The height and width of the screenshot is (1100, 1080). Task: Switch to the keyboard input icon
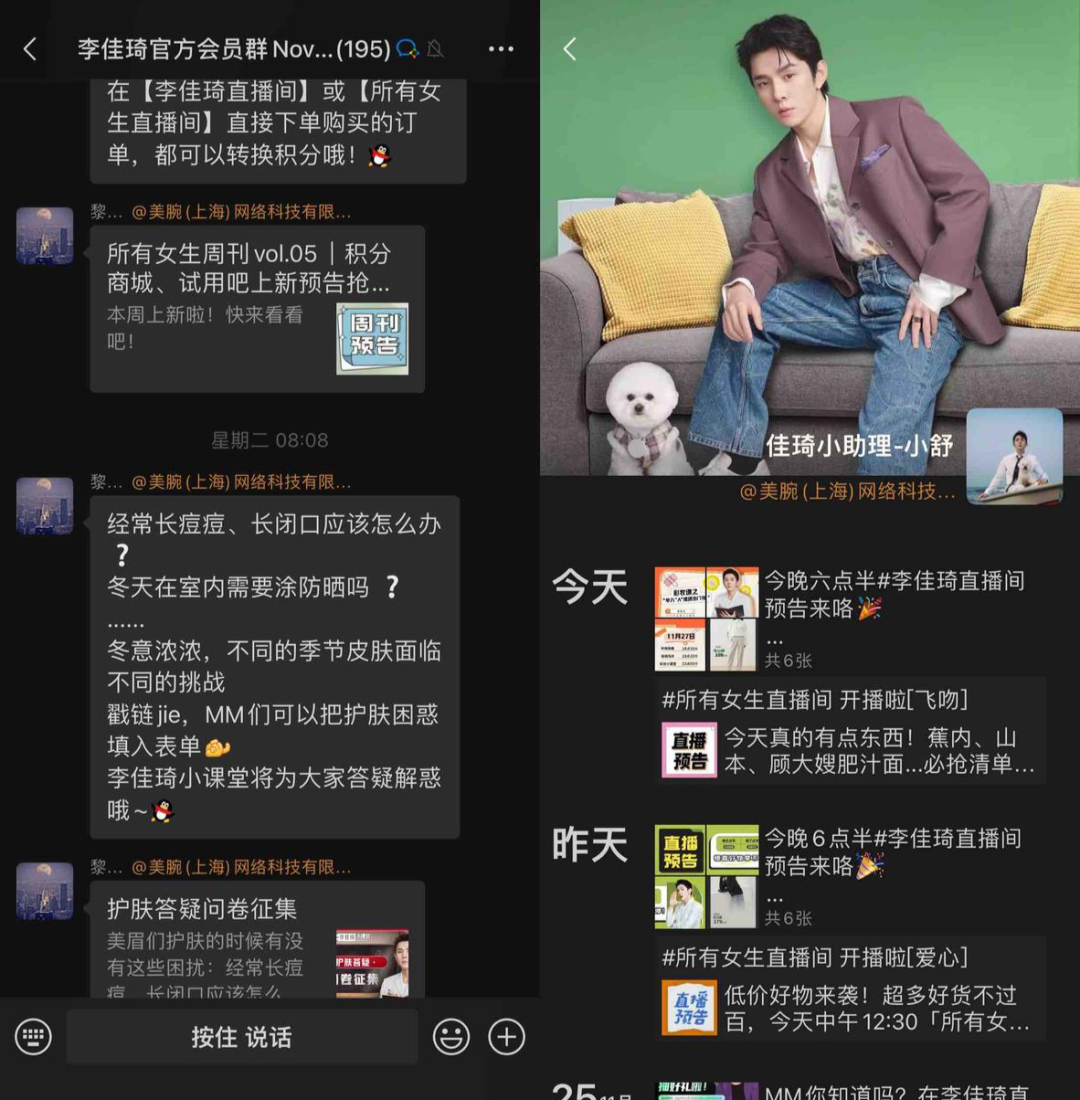tap(33, 1037)
